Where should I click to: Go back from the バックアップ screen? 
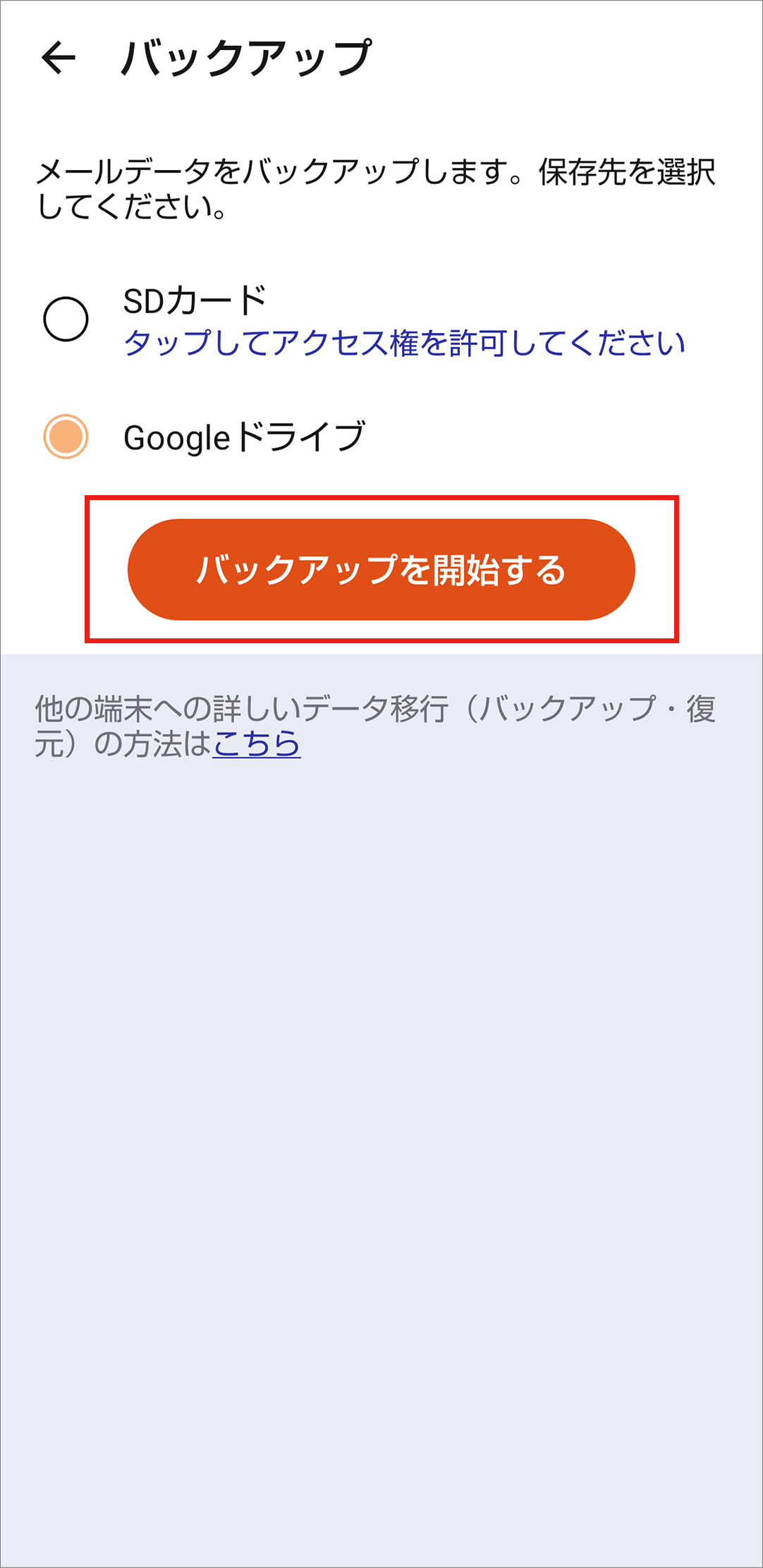pos(59,58)
